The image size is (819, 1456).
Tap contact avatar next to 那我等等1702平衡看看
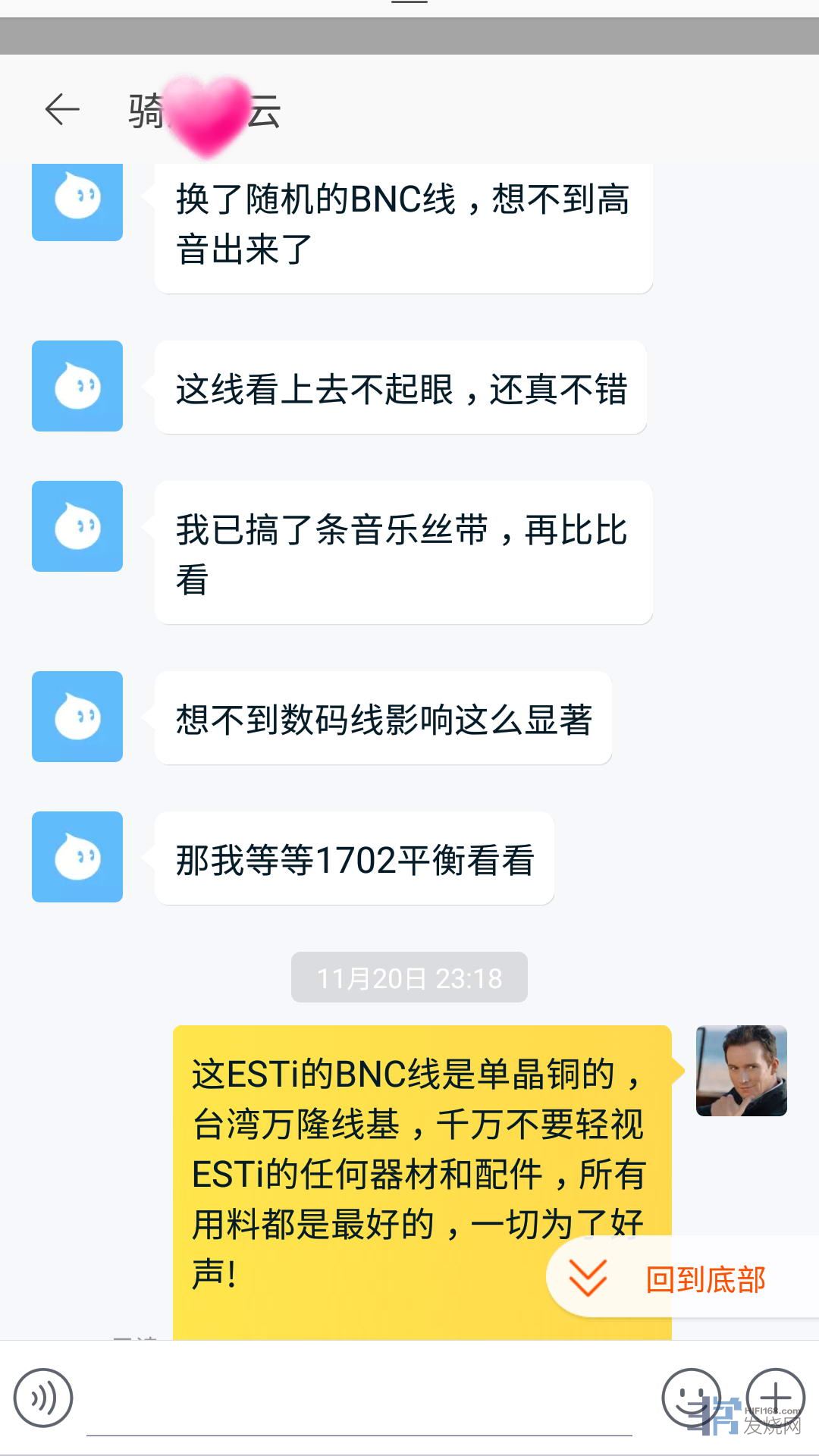point(77,856)
